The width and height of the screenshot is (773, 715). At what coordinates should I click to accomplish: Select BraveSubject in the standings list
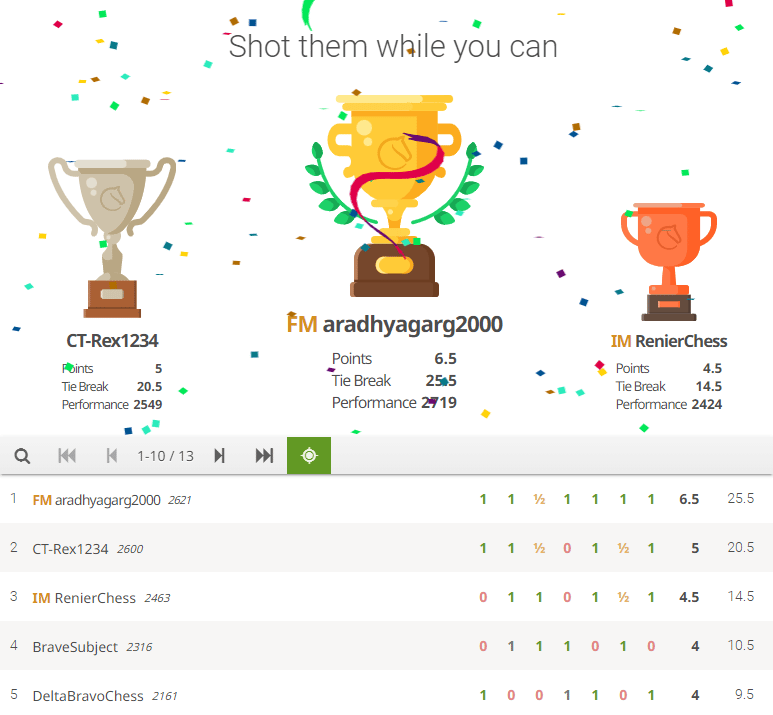[x=75, y=646]
